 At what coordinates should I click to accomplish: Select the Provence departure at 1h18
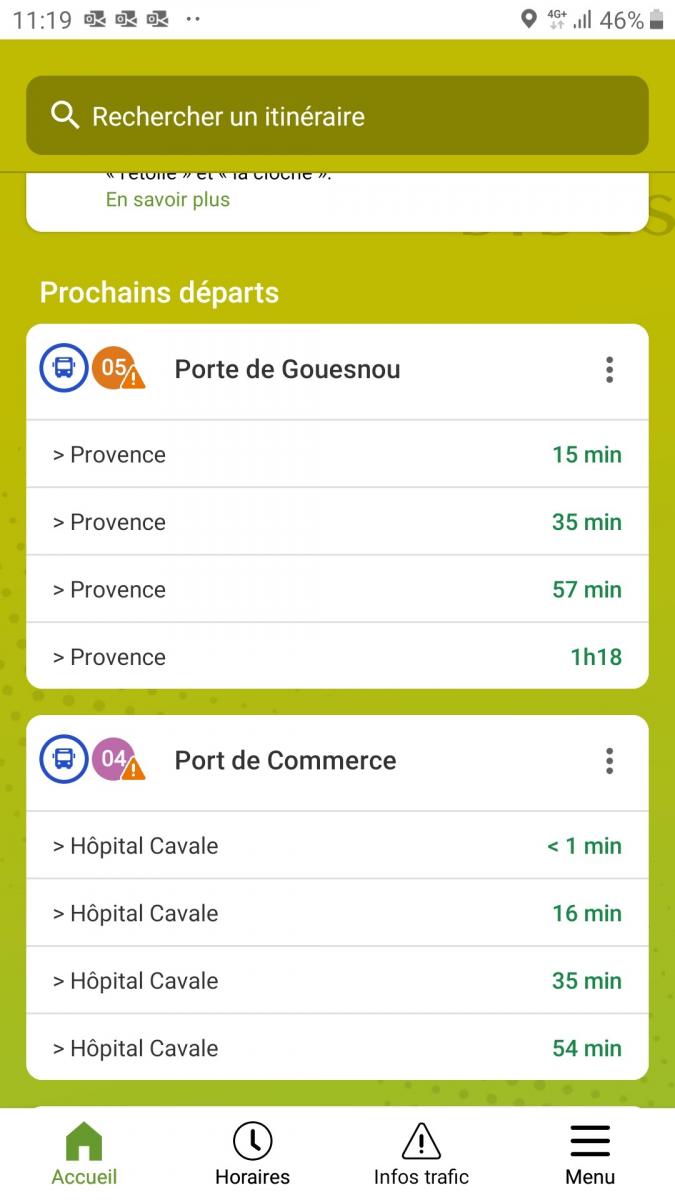point(337,657)
